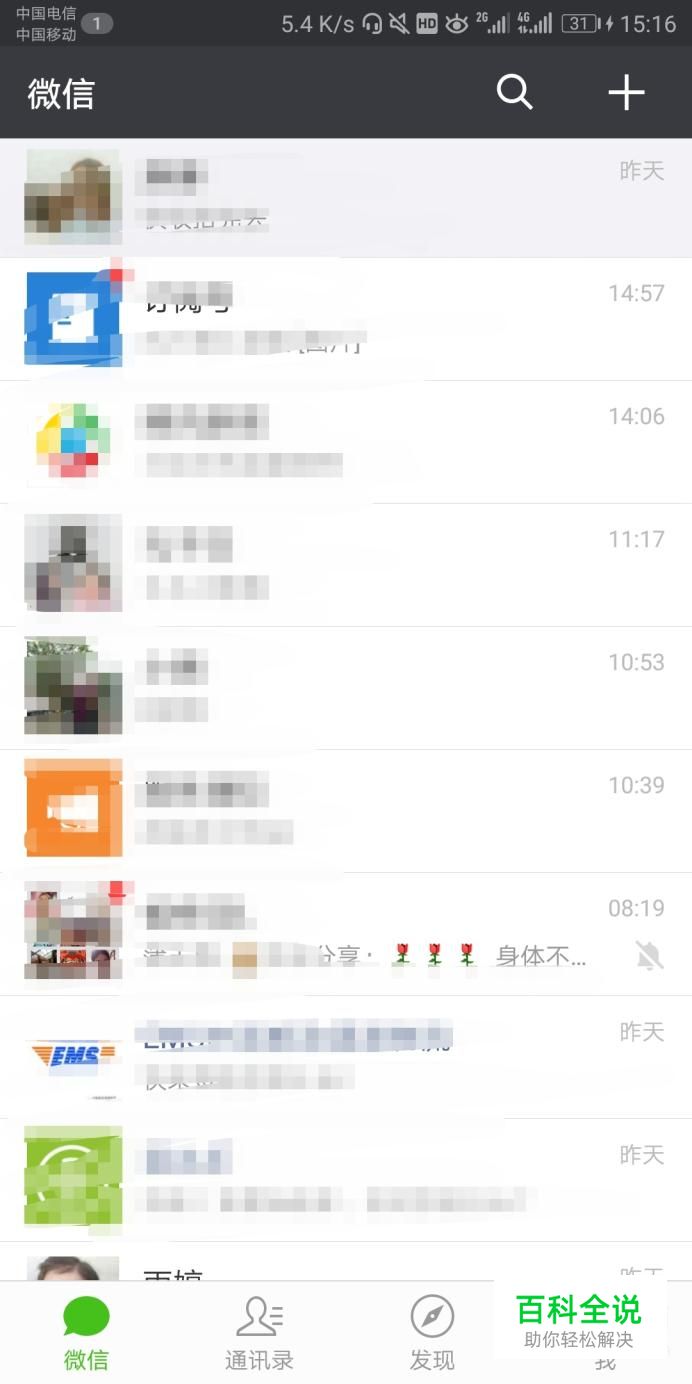Open the muted group chat from 08:19
Viewport: 692px width, 1384px height.
tap(346, 934)
